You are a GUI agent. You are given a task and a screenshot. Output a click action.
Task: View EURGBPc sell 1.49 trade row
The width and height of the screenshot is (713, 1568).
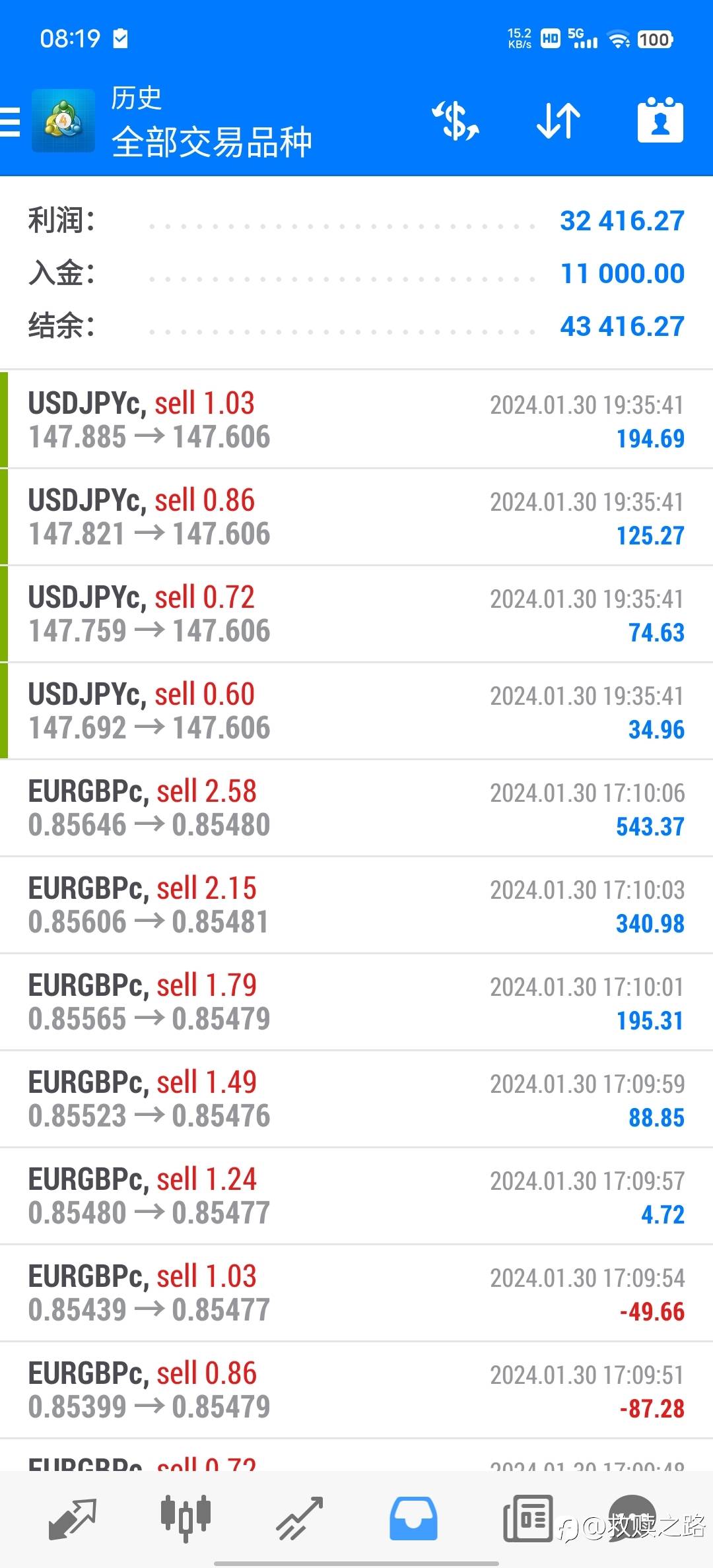point(356,1099)
